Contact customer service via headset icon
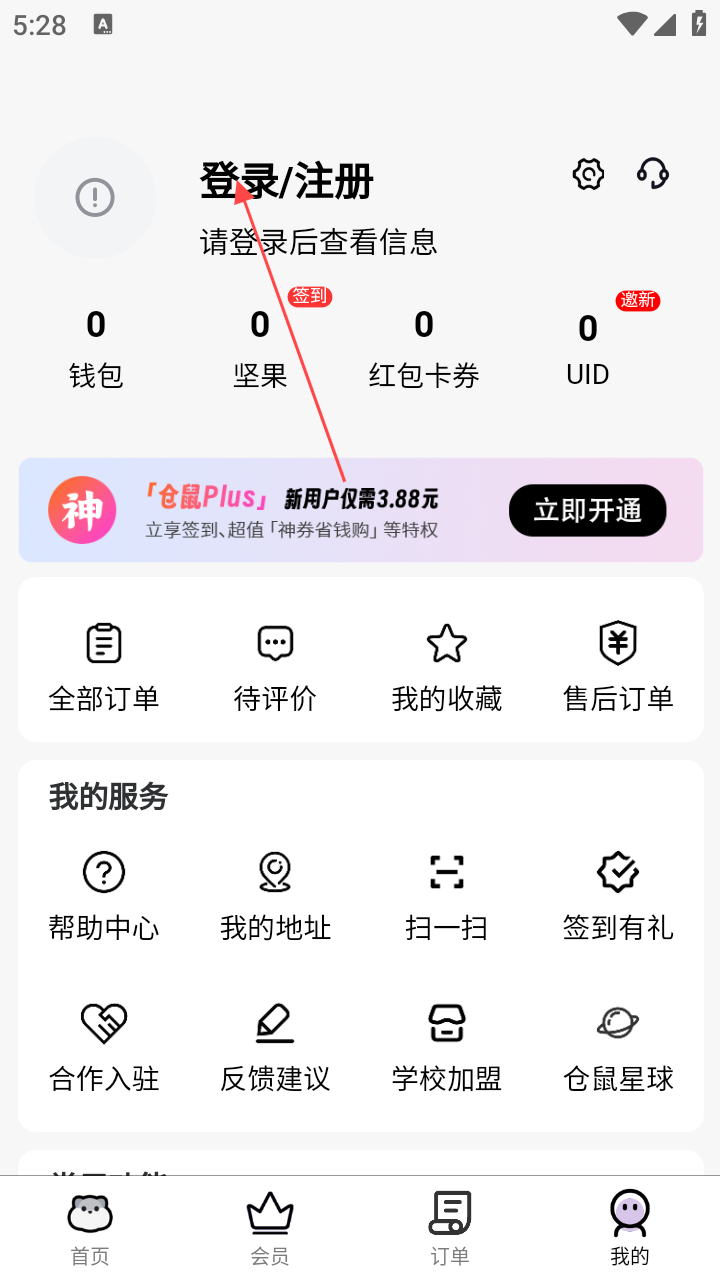Image resolution: width=720 pixels, height=1280 pixels. click(x=653, y=174)
